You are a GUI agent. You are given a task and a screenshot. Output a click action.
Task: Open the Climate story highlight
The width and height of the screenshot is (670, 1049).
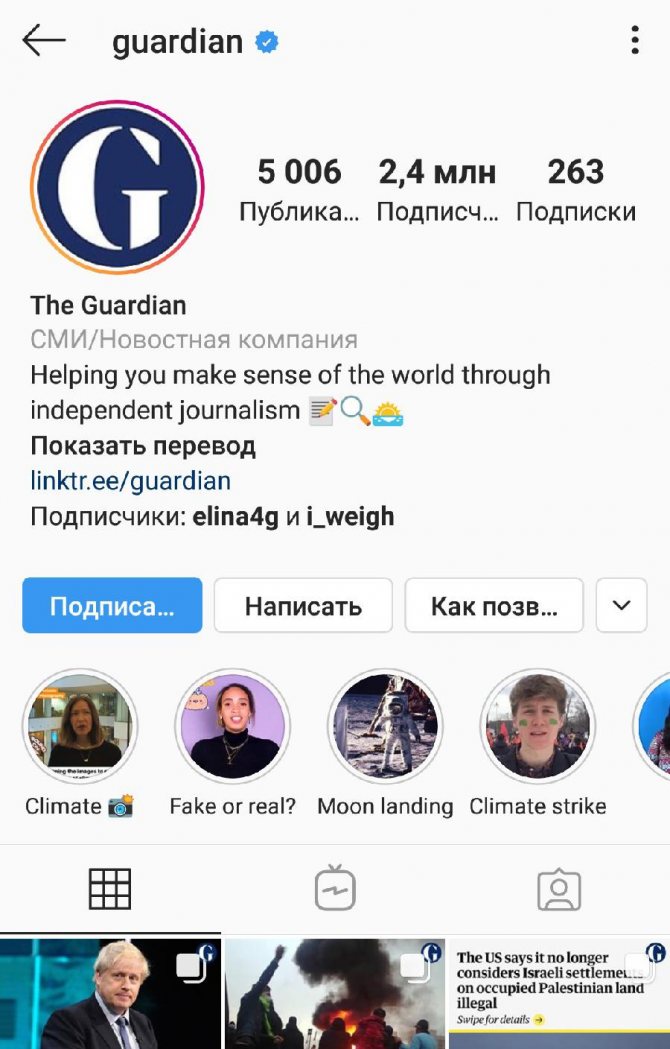(79, 727)
